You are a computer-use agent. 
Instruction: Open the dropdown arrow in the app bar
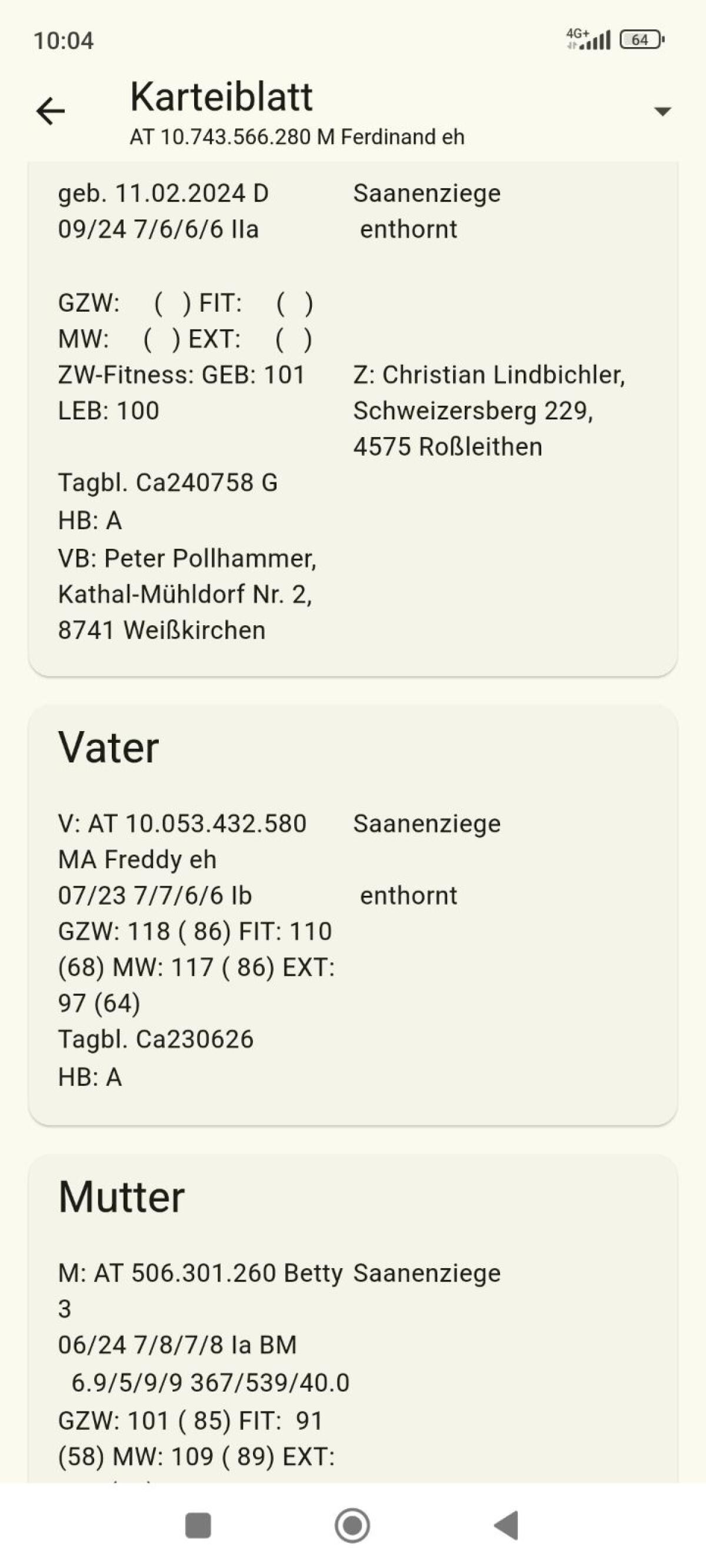(x=661, y=111)
